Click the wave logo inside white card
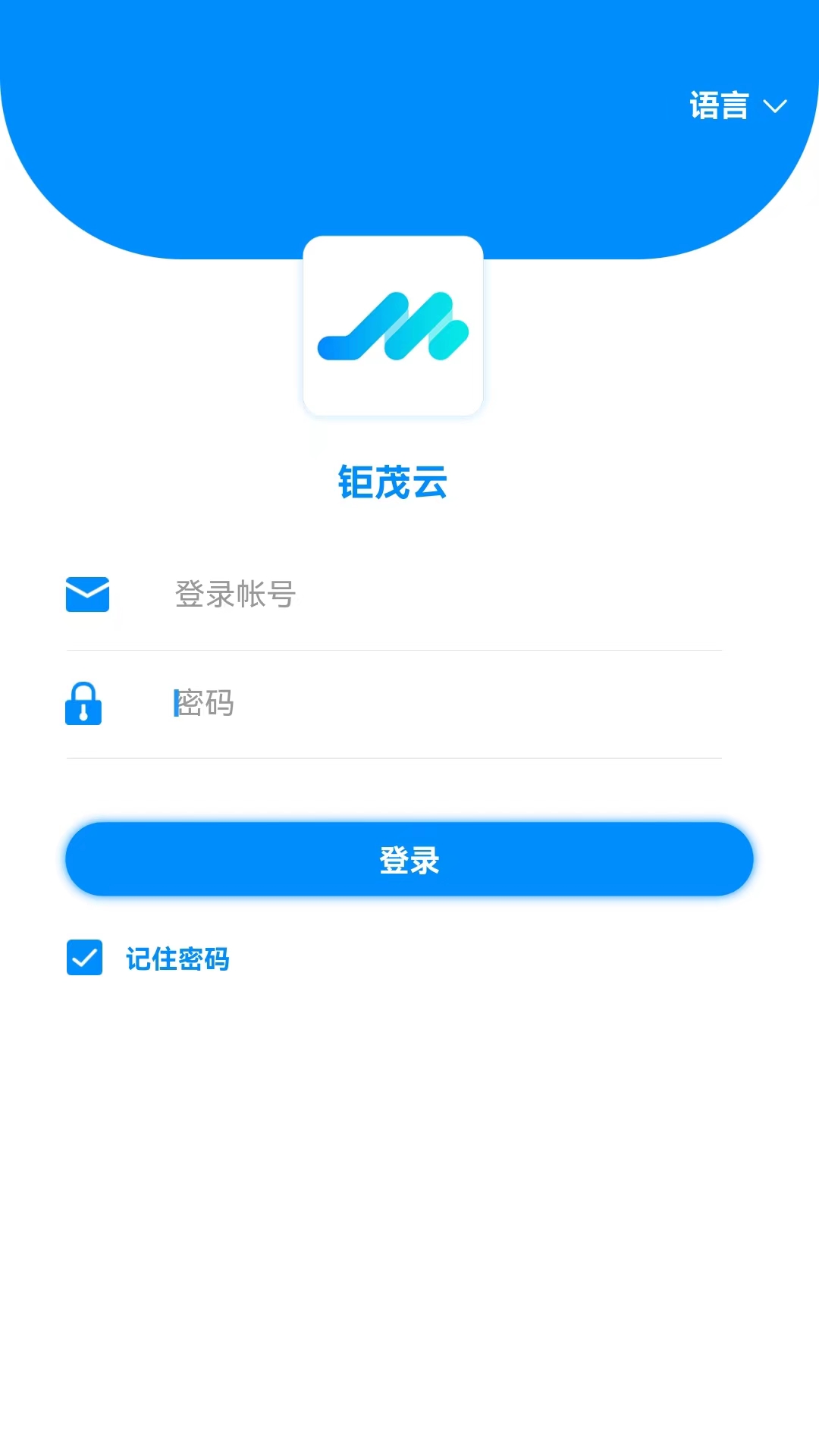 (393, 325)
